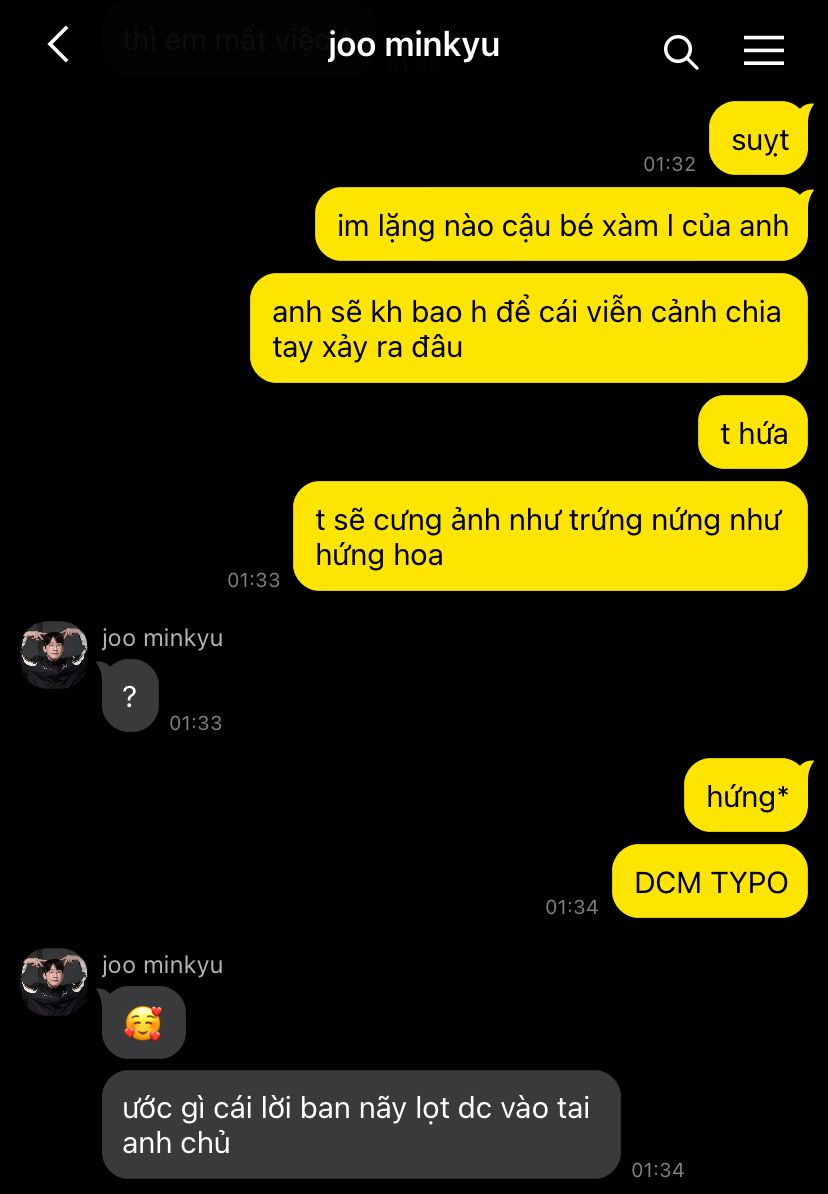The height and width of the screenshot is (1194, 828).
Task: Open the chat hamburger menu
Action: point(763,50)
